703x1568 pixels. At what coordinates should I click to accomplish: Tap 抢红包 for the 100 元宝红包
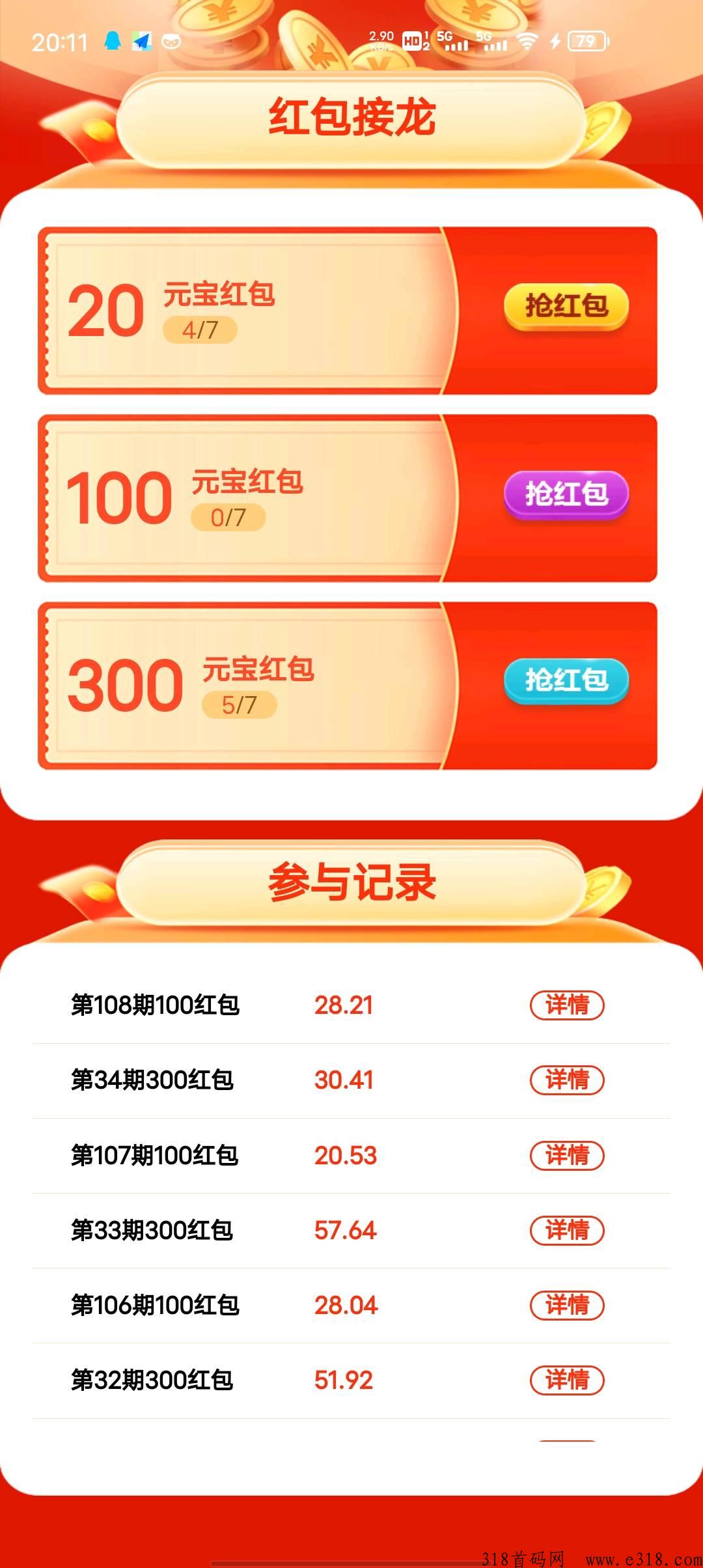point(566,494)
